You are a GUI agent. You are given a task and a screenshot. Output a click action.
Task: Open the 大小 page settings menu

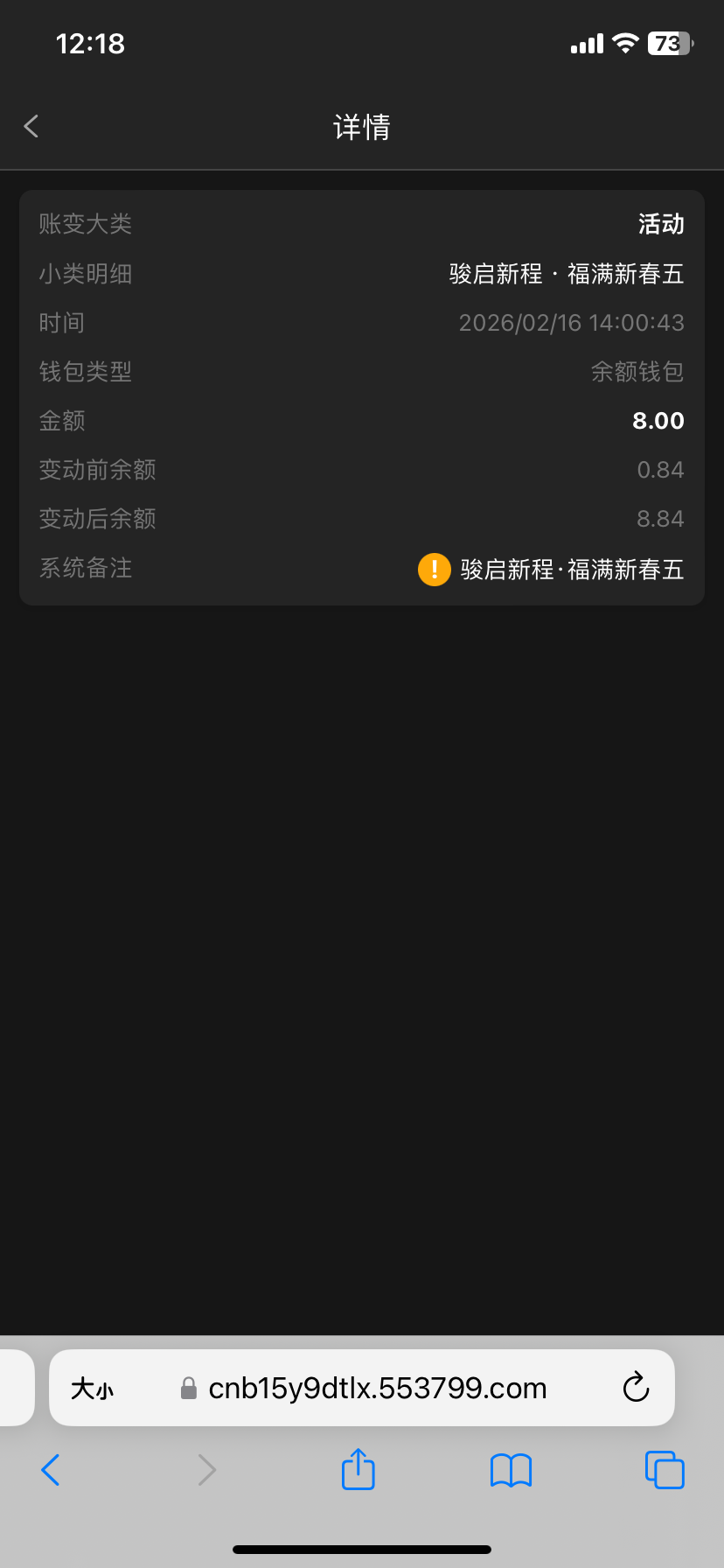pos(93,1389)
